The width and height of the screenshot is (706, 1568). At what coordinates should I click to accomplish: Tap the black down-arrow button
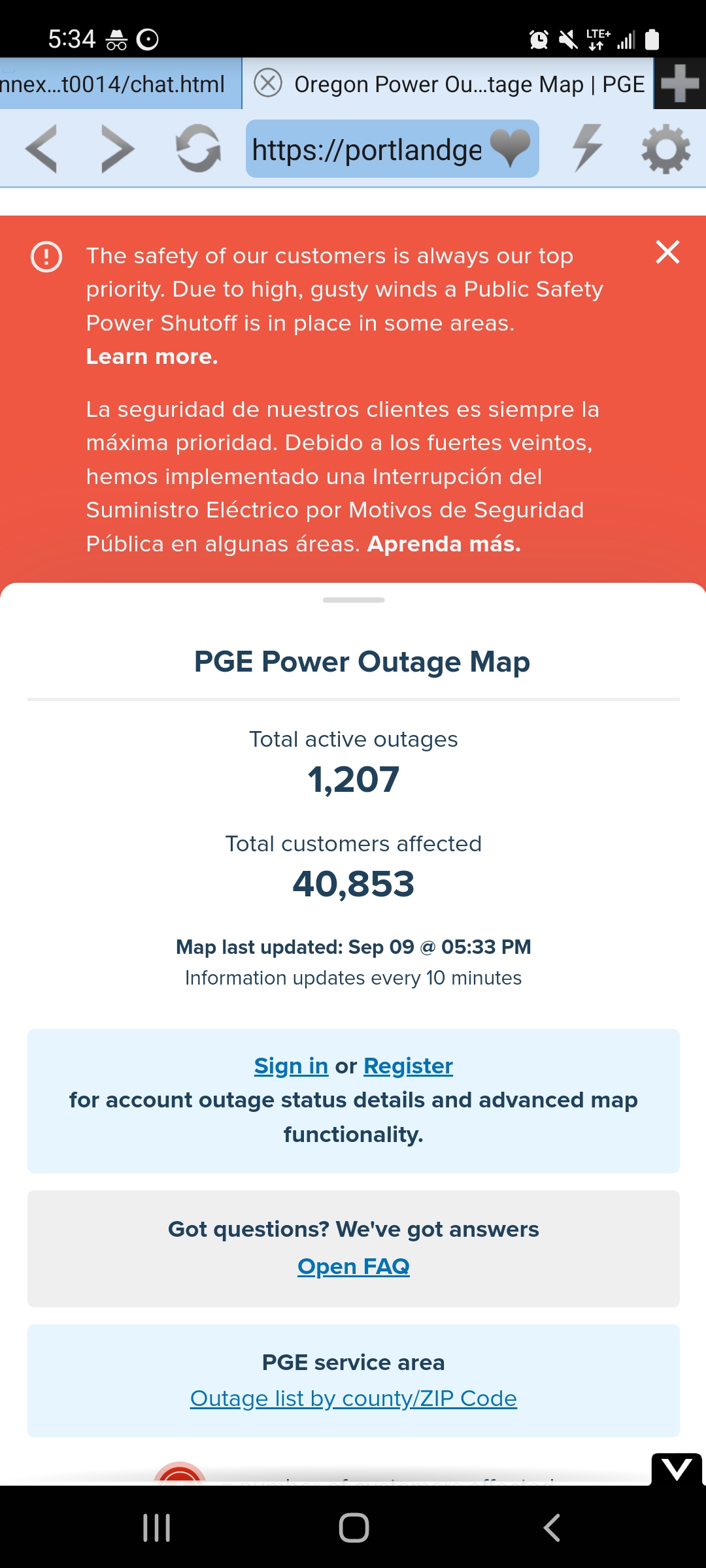pyautogui.click(x=677, y=1469)
